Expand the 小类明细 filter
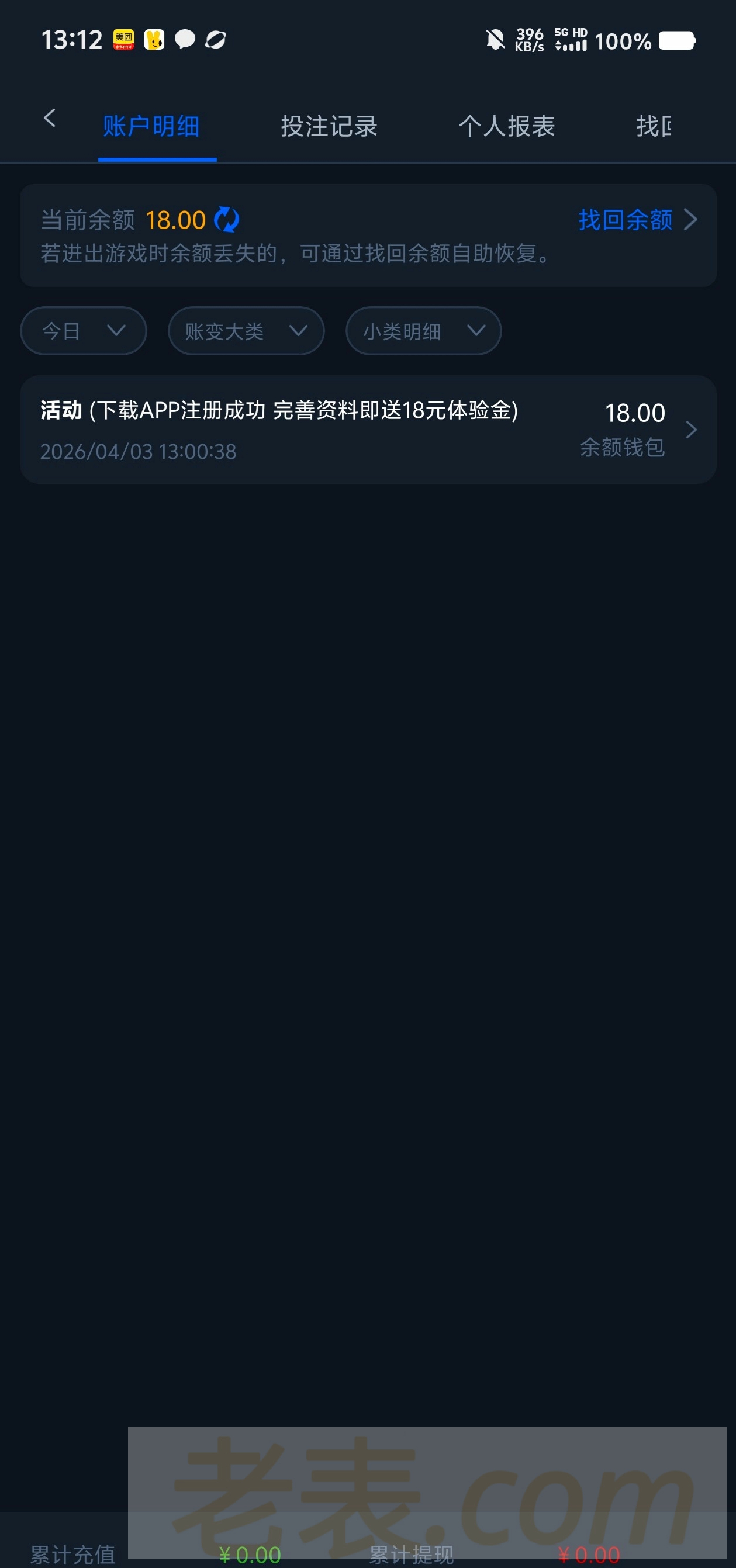Viewport: 736px width, 1568px height. (x=423, y=331)
